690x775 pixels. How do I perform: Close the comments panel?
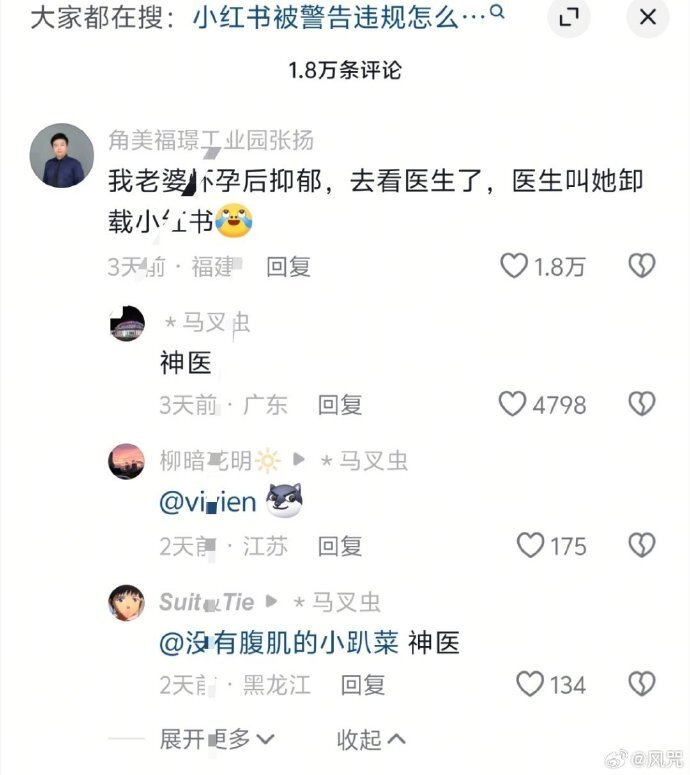647,17
